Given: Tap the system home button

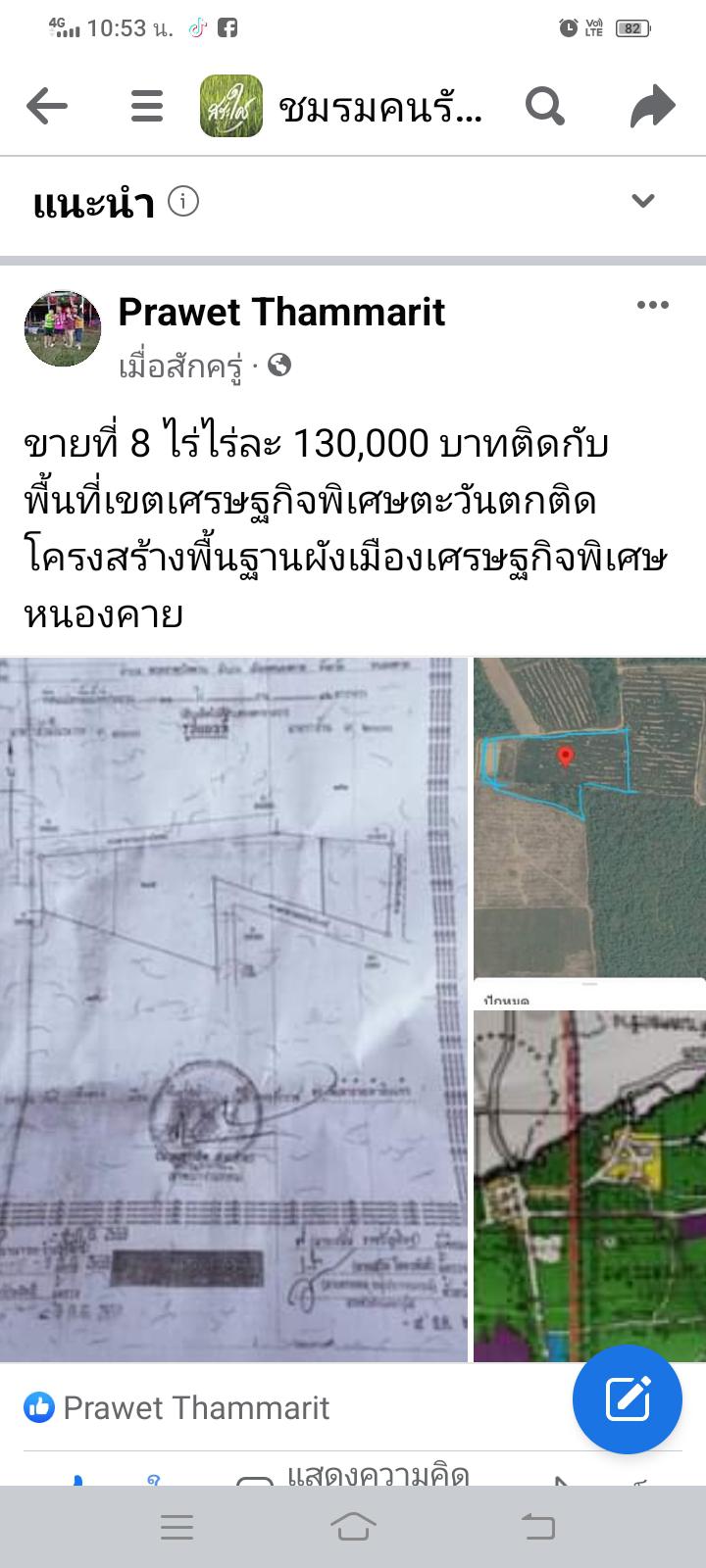Looking at the screenshot, I should tap(353, 1526).
